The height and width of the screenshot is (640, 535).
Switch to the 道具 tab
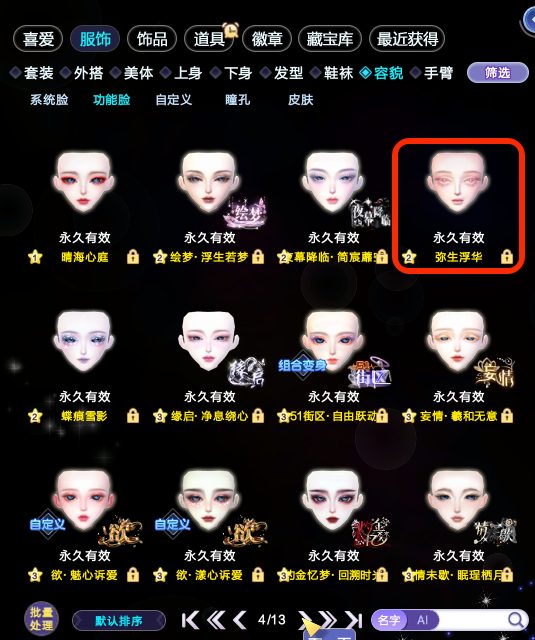coord(209,39)
